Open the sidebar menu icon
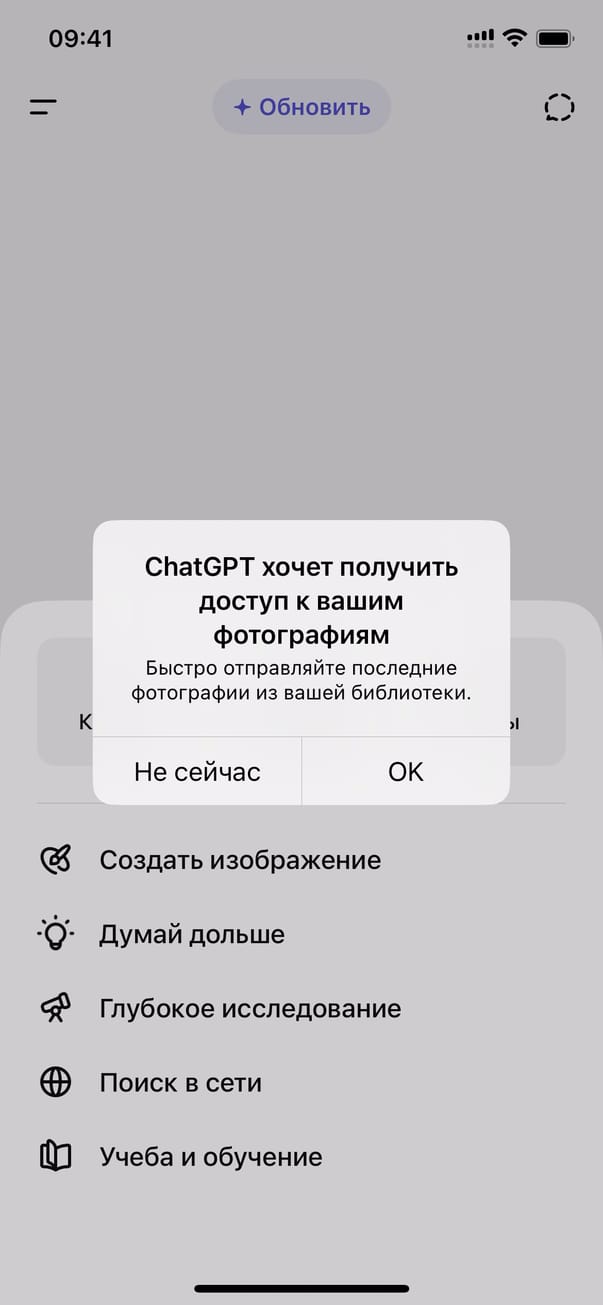Screen dimensions: 603x1305 43,107
